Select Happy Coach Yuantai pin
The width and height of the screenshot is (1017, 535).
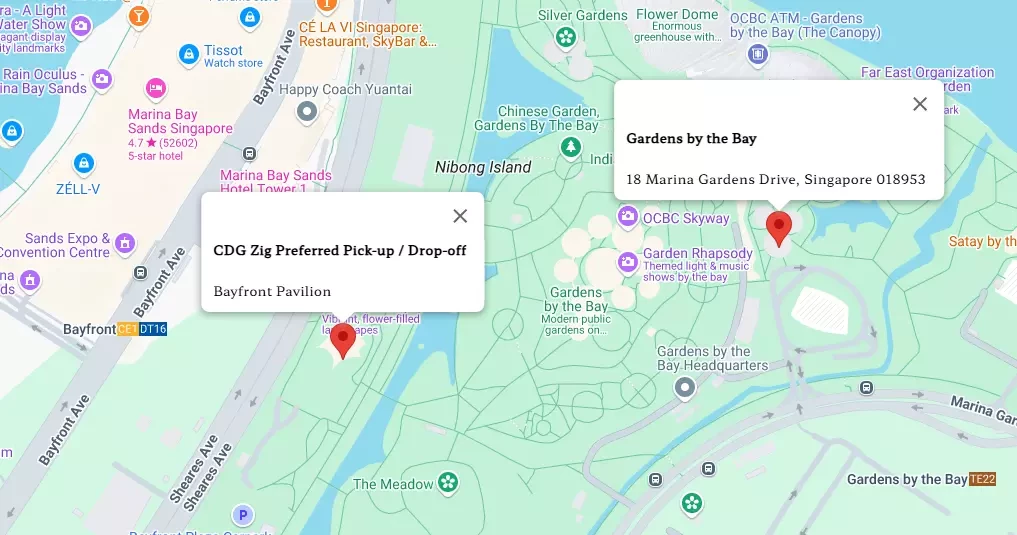coord(308,111)
